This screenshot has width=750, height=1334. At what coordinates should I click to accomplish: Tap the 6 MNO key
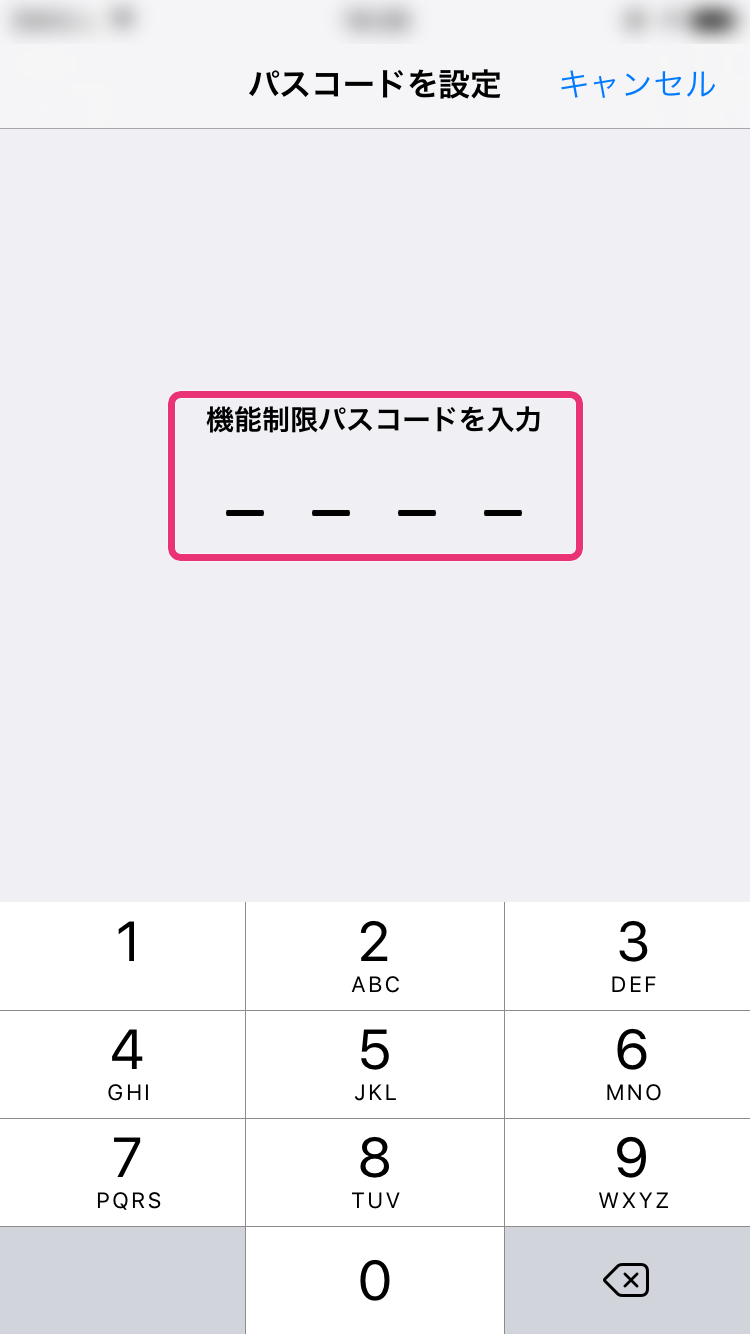[x=628, y=1064]
